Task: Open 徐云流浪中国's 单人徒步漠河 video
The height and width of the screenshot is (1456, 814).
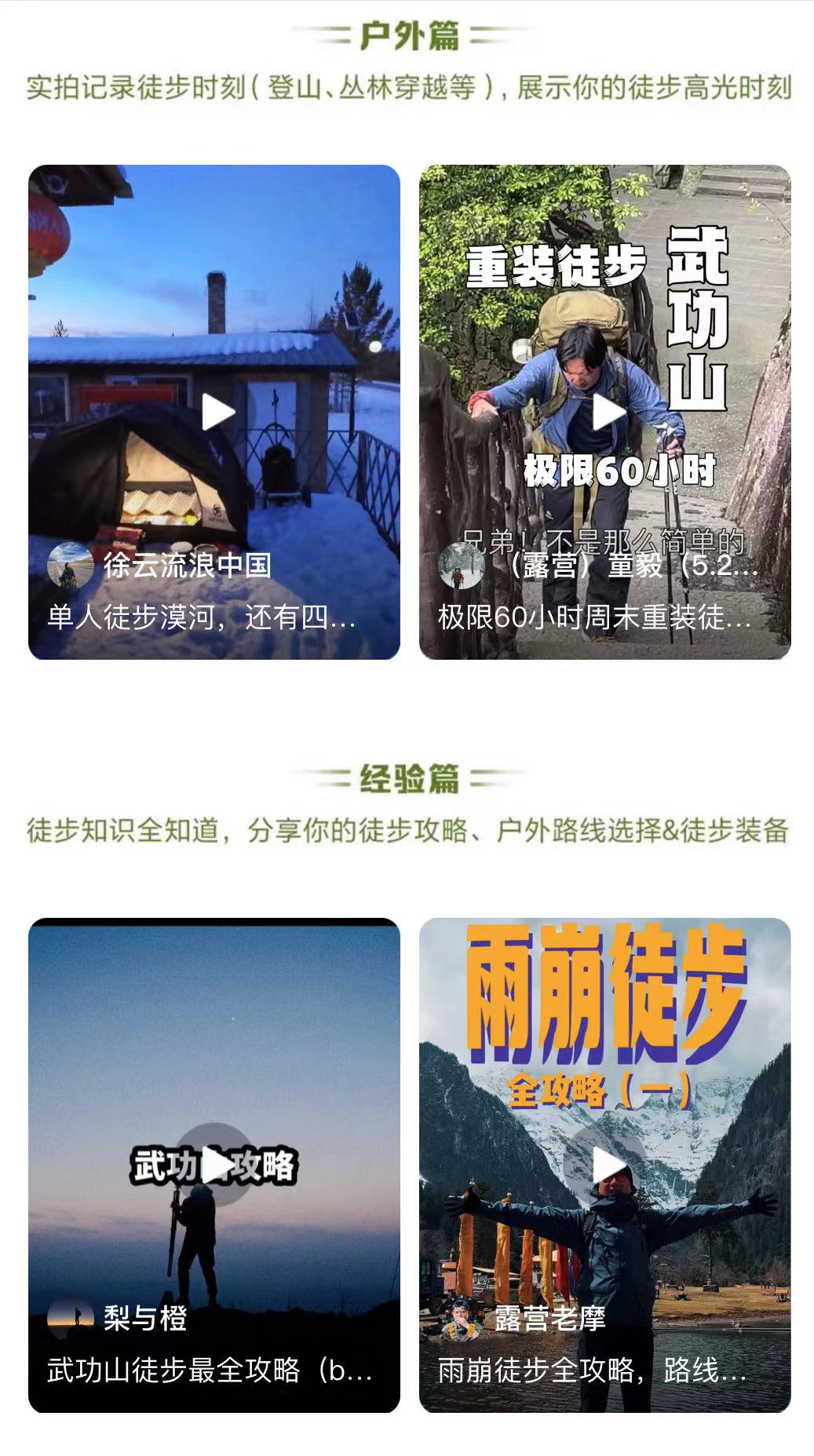Action: 214,412
